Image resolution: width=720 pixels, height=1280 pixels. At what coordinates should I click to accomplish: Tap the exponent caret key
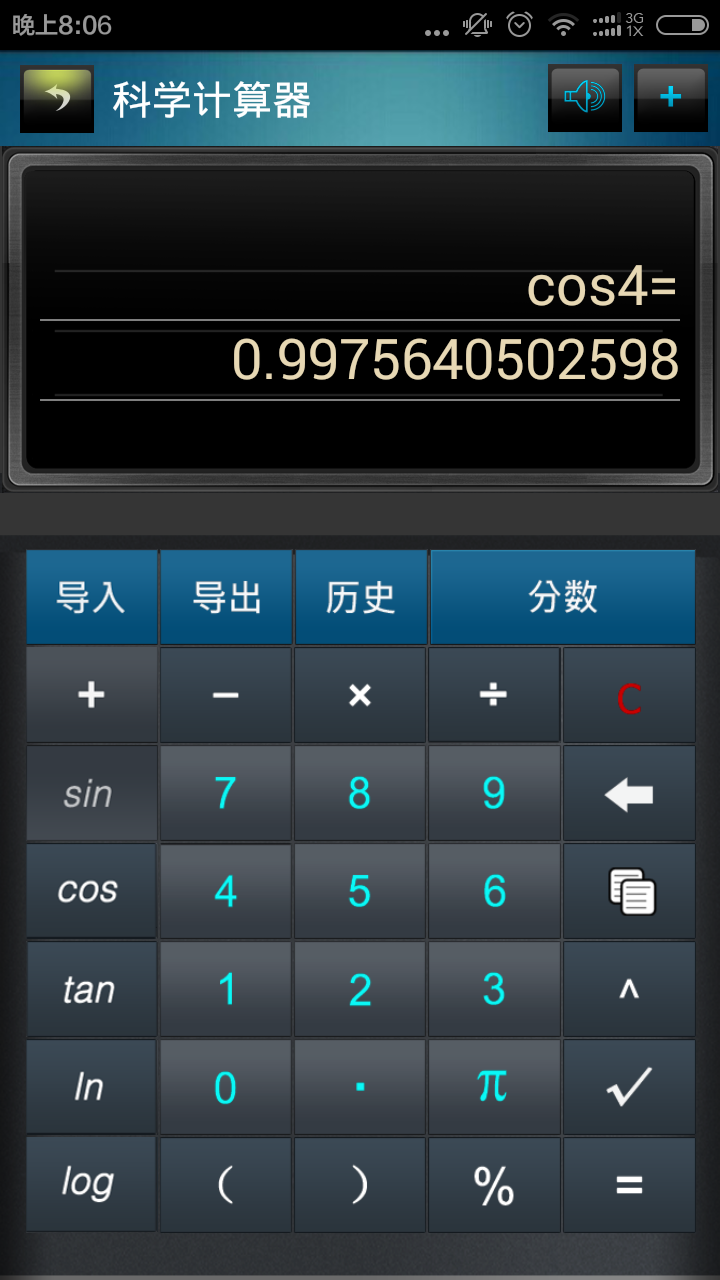click(629, 989)
